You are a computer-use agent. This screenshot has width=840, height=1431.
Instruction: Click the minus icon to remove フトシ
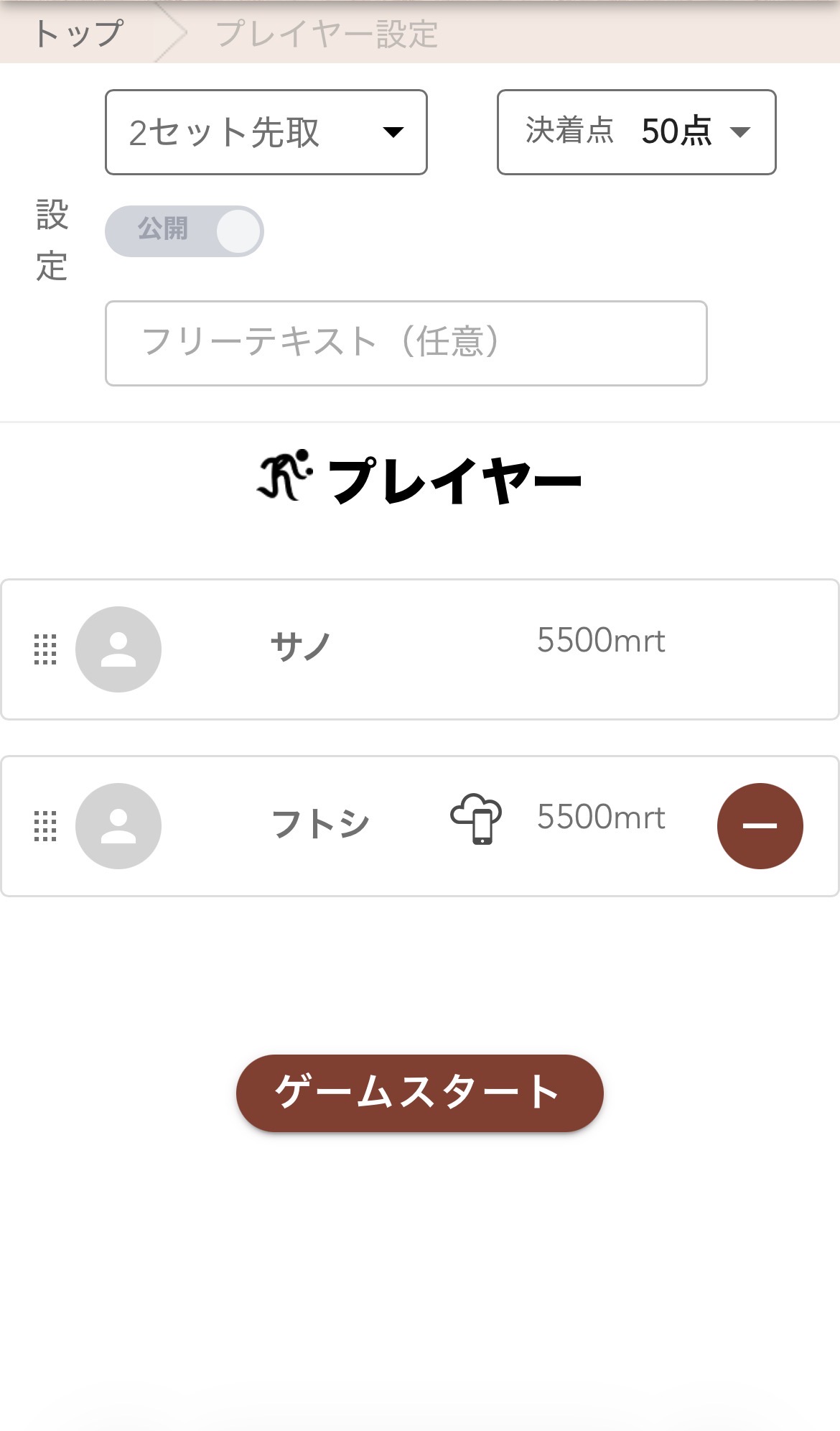pos(760,825)
